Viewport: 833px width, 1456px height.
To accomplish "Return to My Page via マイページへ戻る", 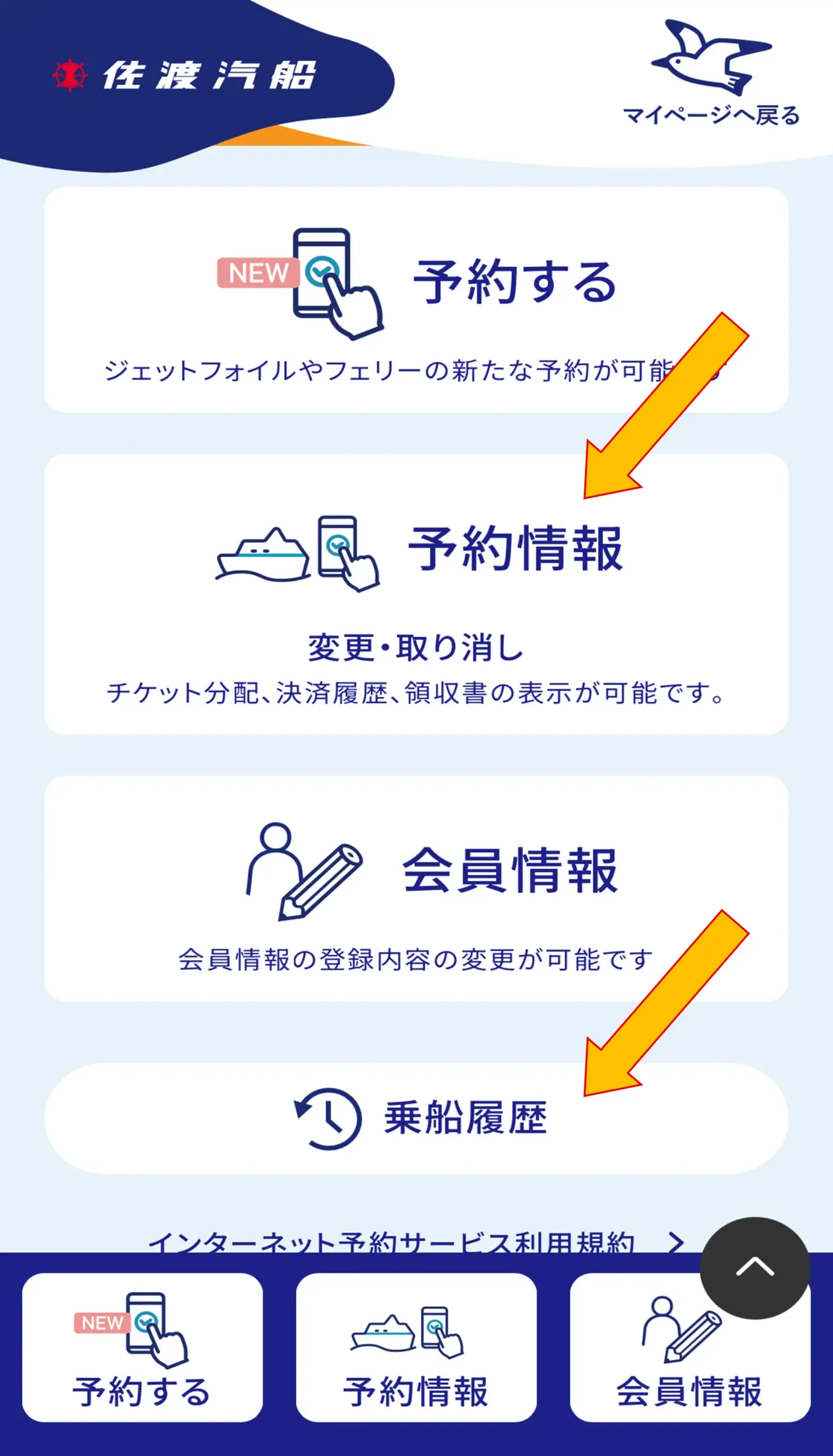I will 711,75.
